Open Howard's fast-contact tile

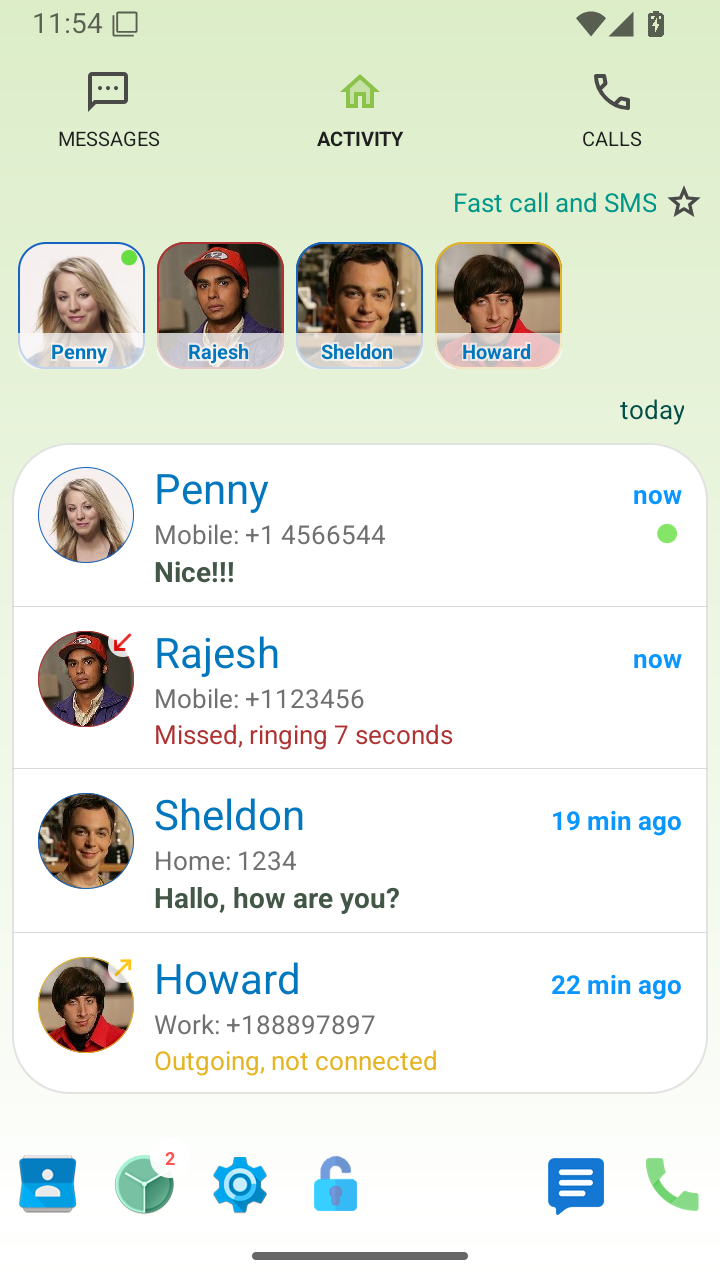pos(498,306)
